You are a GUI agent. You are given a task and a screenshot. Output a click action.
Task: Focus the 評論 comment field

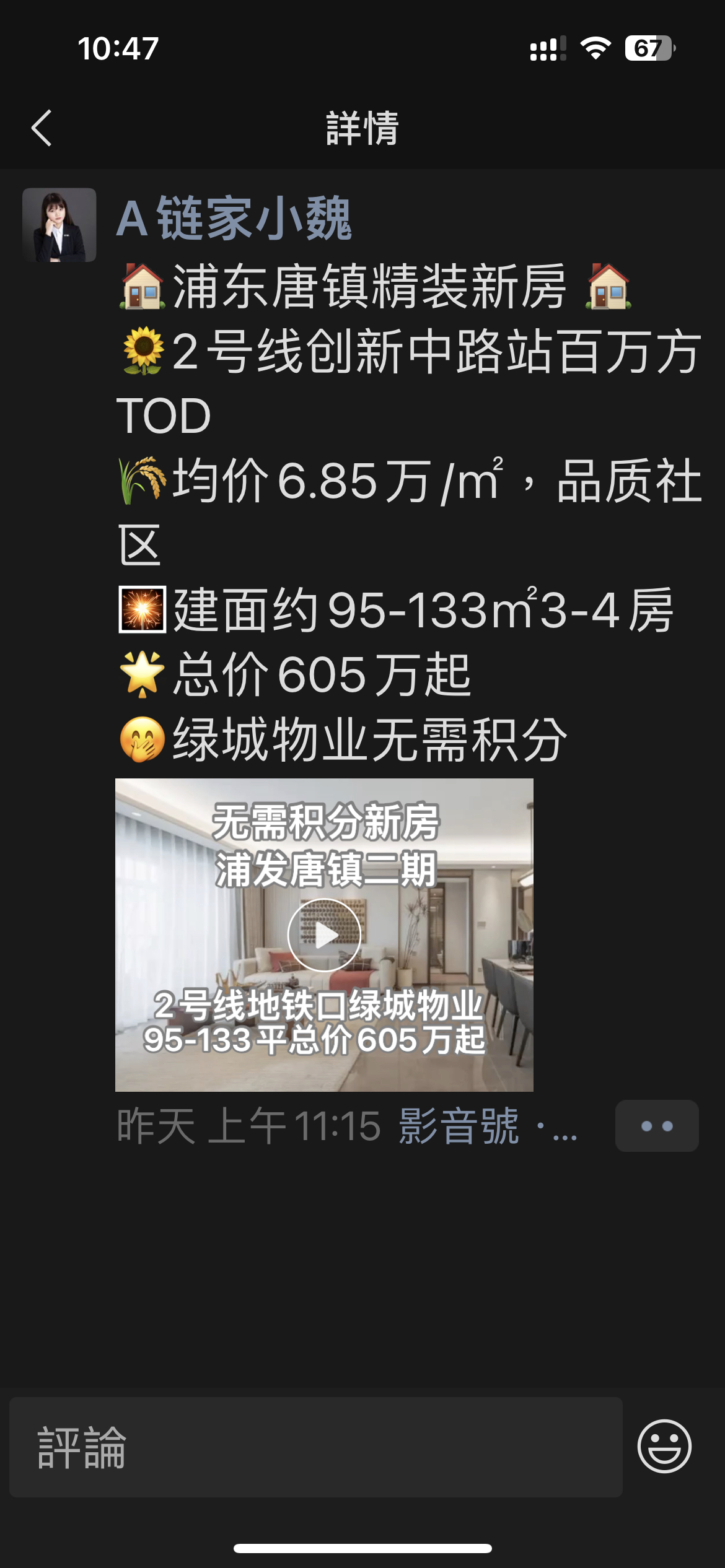(x=316, y=1447)
